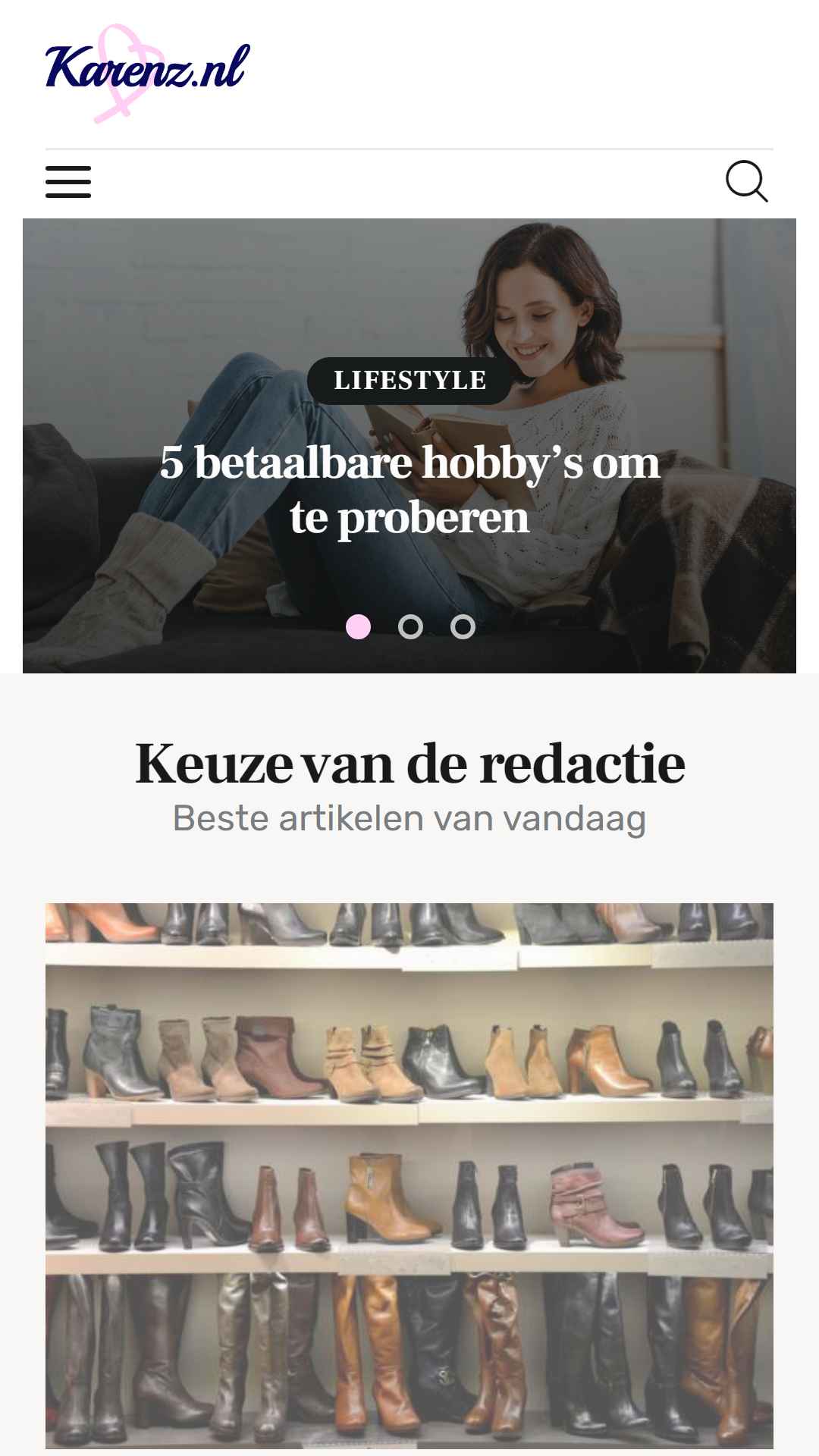Screen dimensions: 819x1456
Task: Open the boots shelf article image
Action: coord(409,1175)
